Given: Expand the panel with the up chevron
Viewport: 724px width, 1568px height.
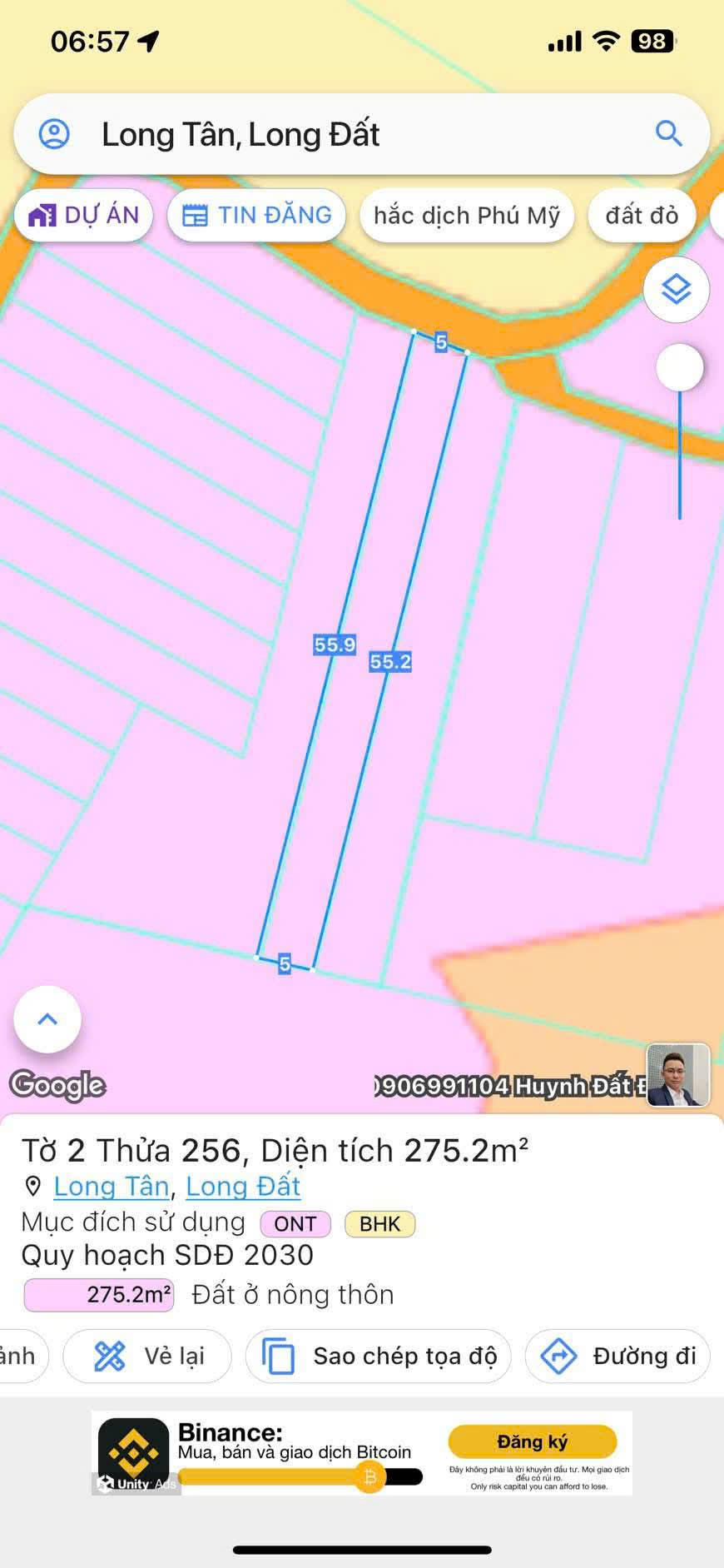Looking at the screenshot, I should 47,1019.
